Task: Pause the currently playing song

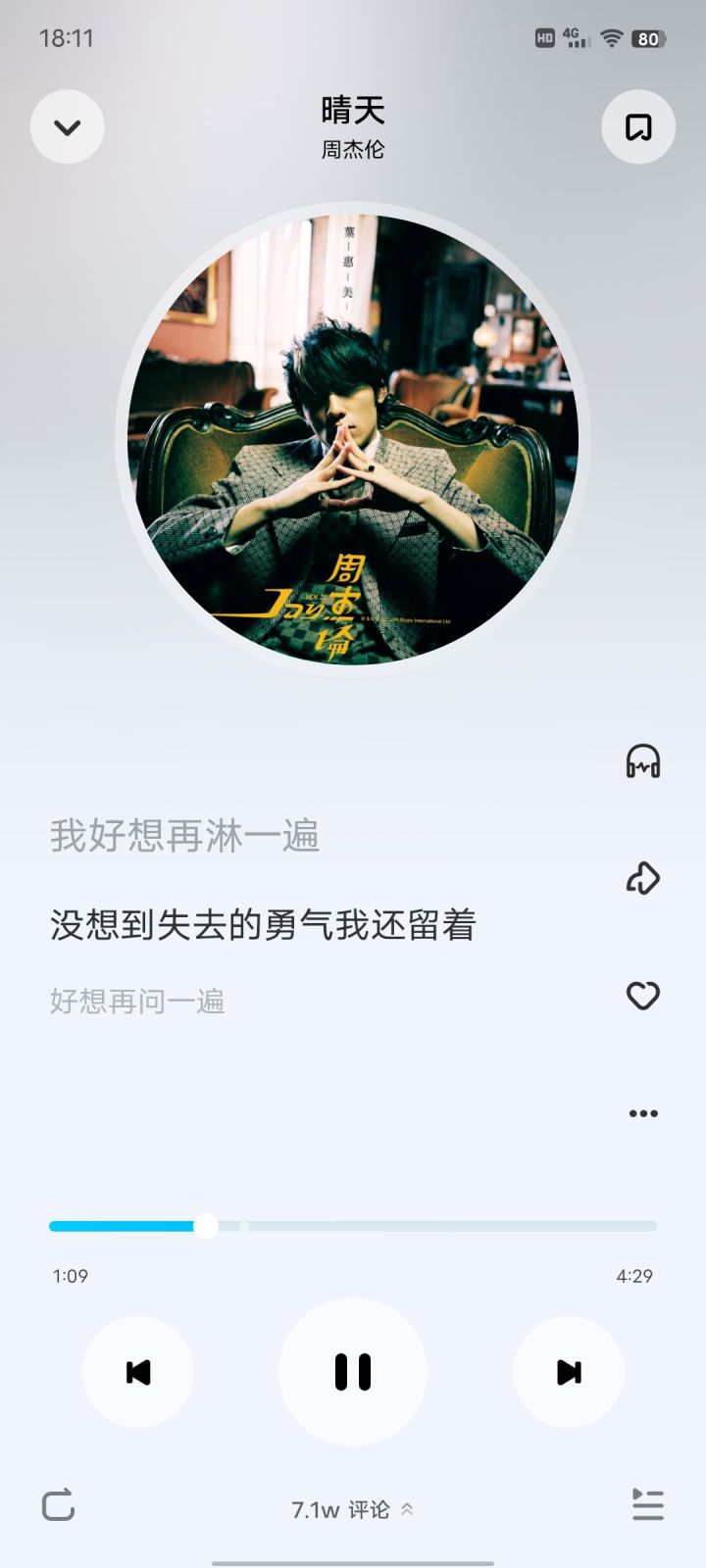Action: click(353, 1372)
